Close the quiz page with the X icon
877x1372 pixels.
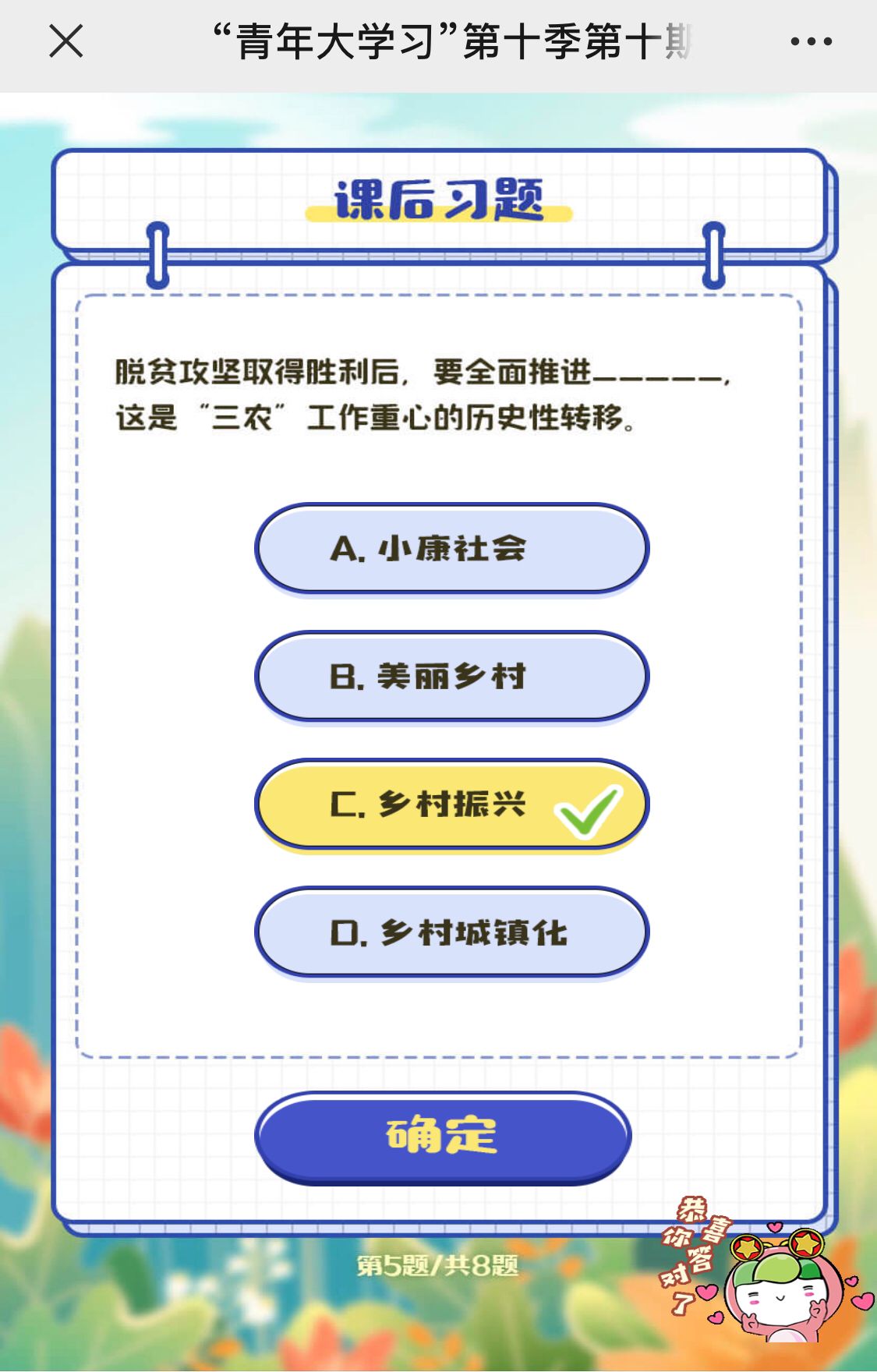(65, 41)
